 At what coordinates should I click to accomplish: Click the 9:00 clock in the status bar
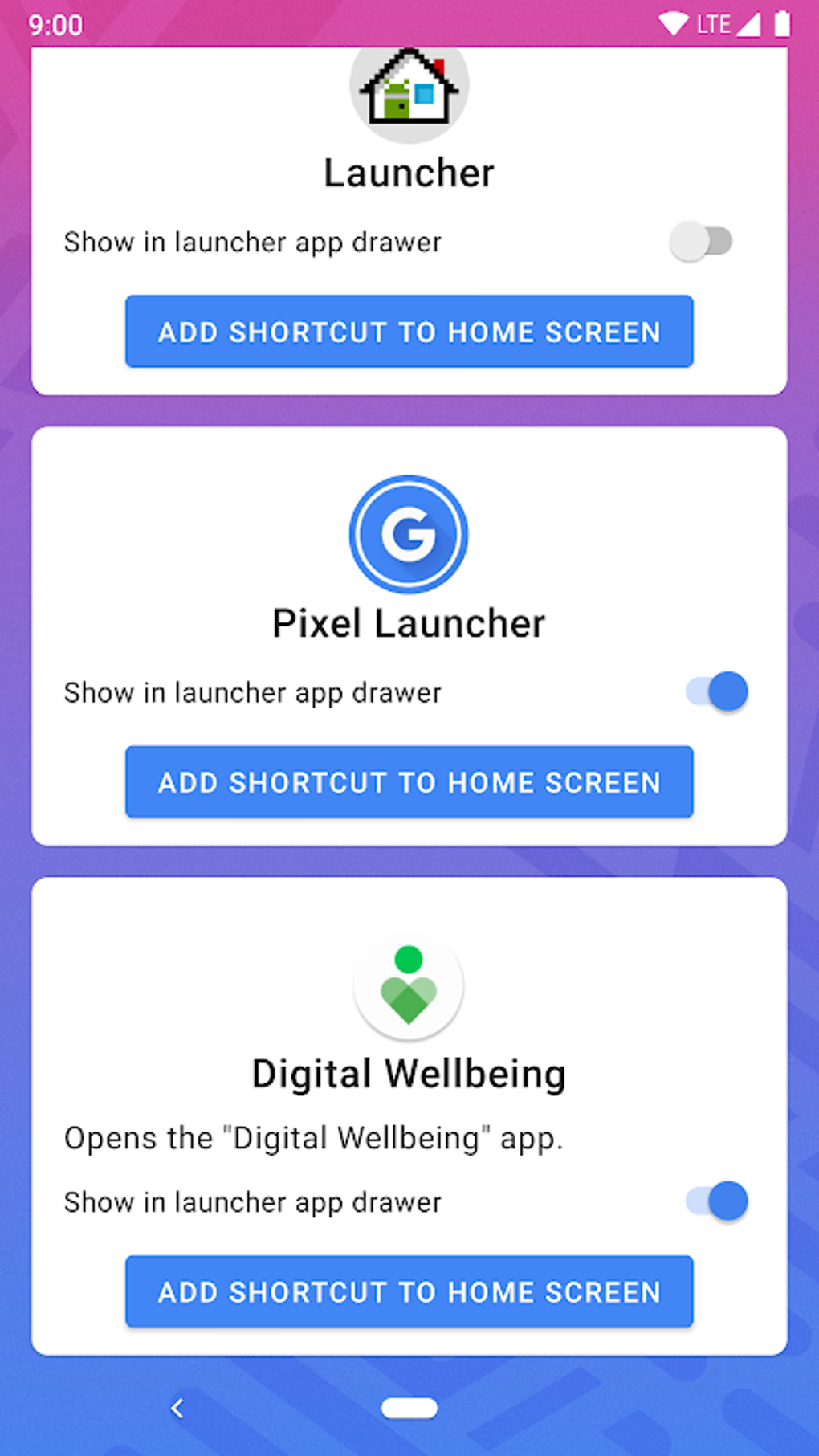55,25
